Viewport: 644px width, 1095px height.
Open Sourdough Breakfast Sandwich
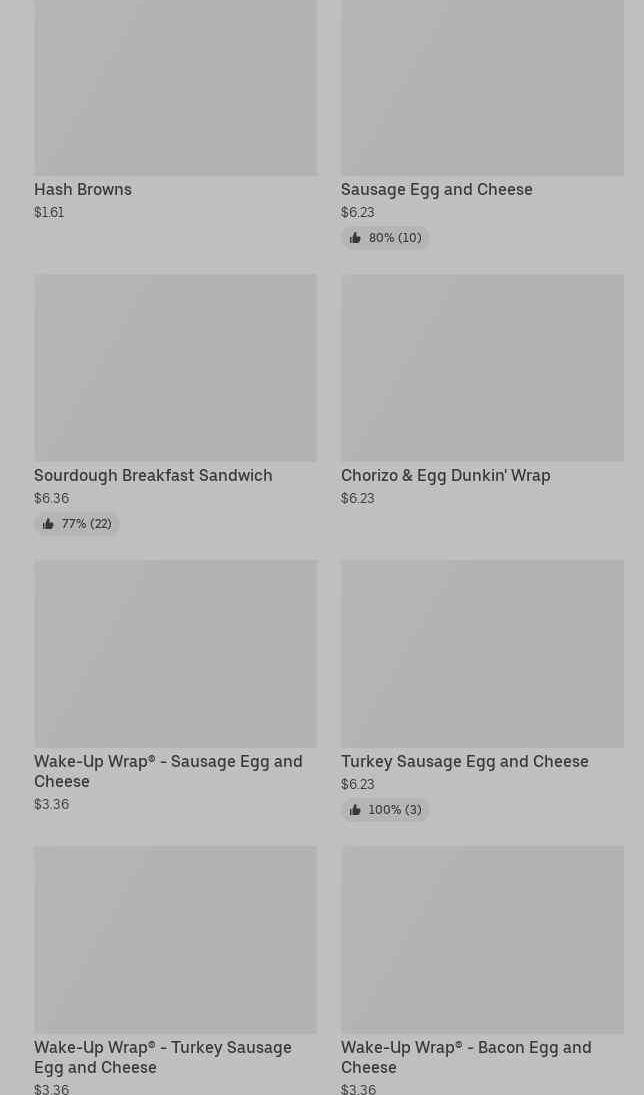(x=175, y=404)
